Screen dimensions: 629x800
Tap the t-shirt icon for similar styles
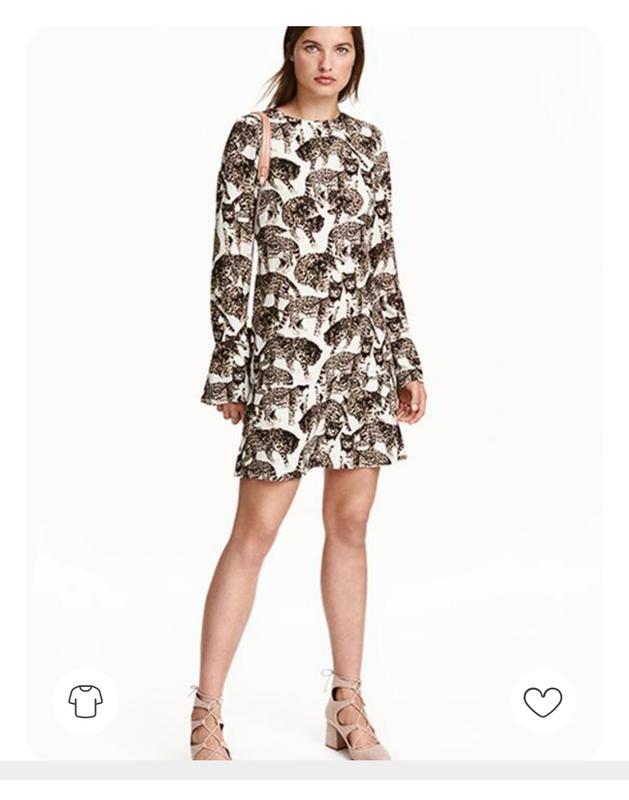coord(86,701)
